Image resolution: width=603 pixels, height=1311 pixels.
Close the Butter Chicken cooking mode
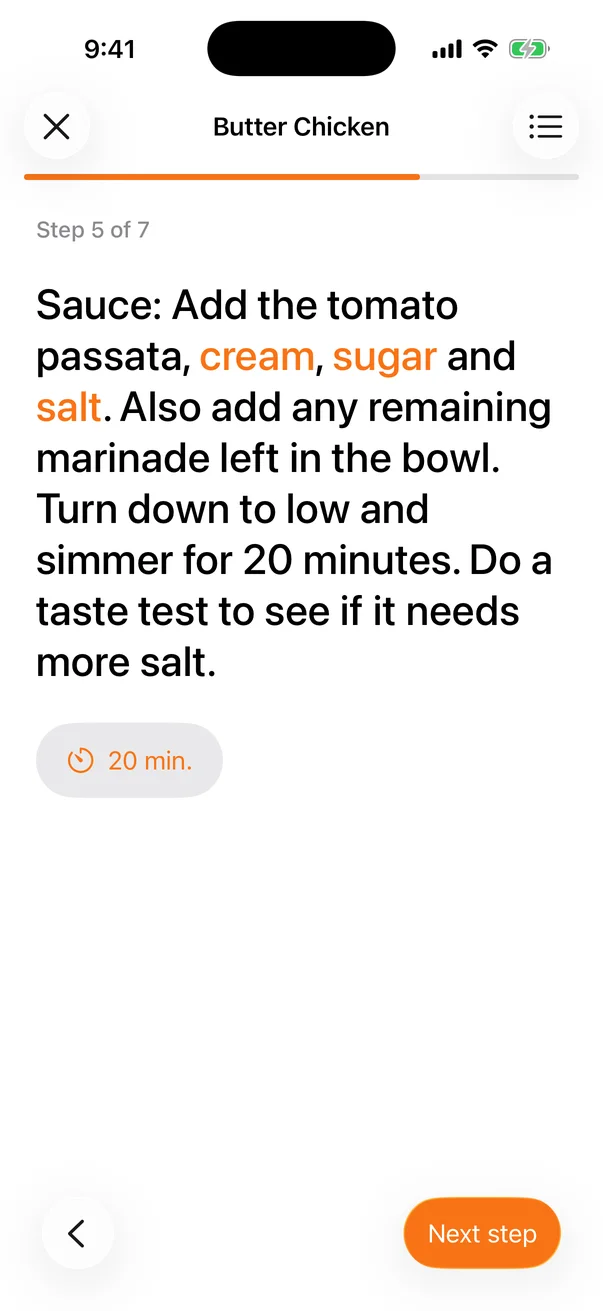(x=57, y=127)
